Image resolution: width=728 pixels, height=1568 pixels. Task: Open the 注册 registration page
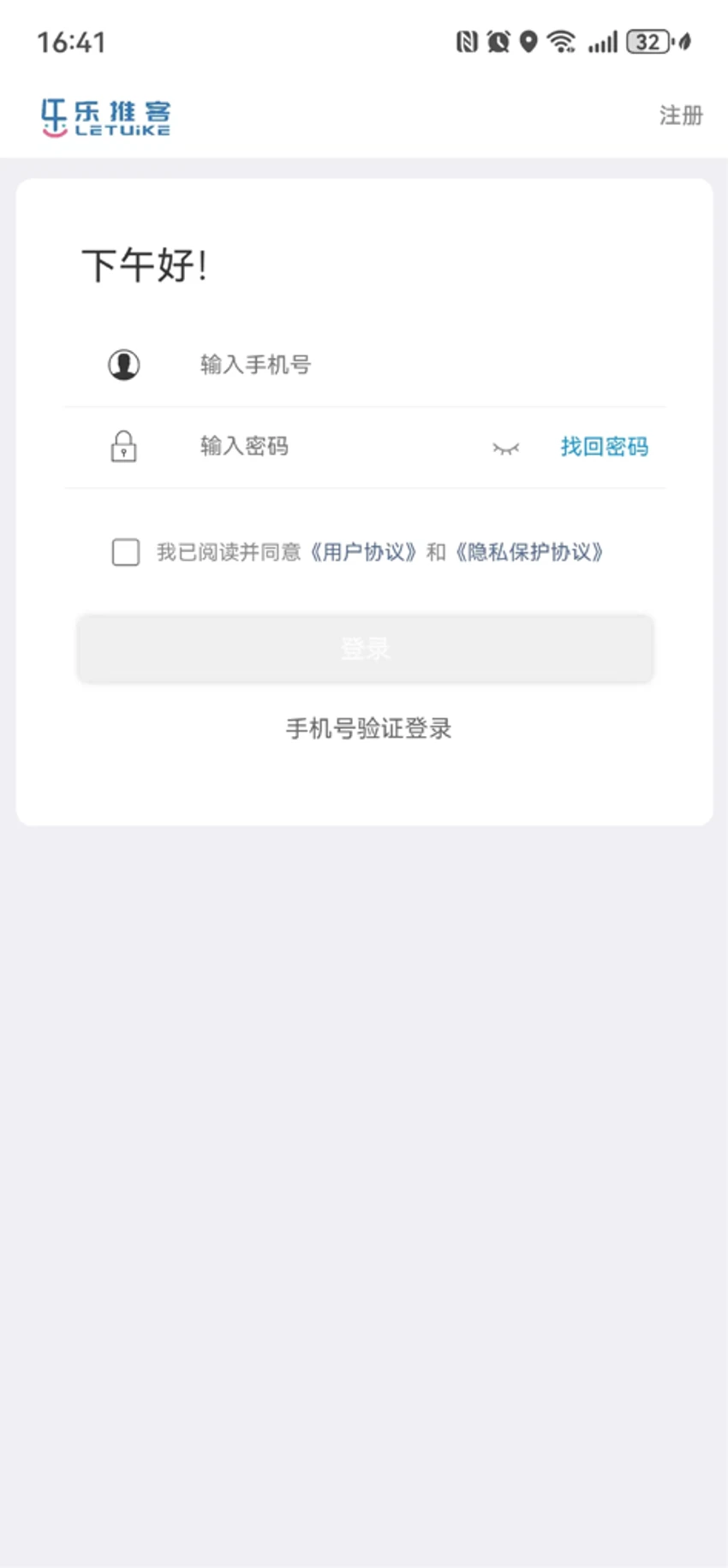pos(680,116)
